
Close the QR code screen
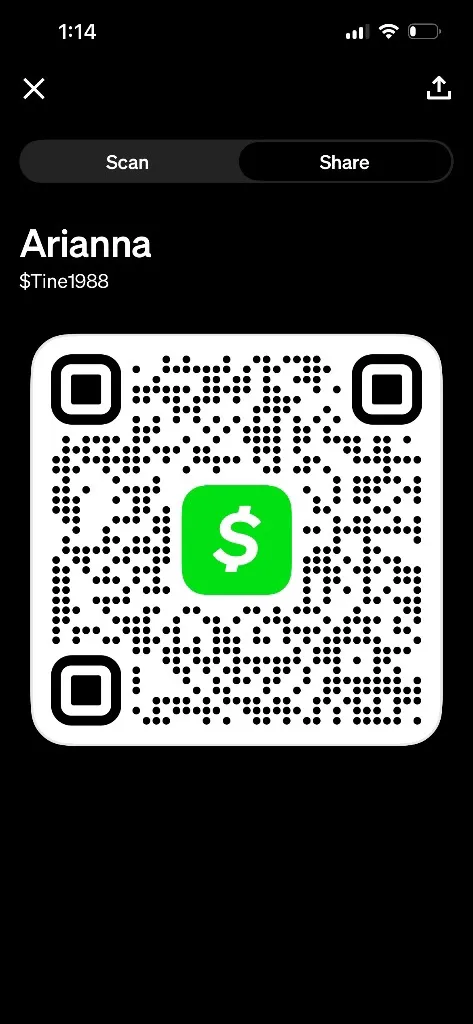34,88
